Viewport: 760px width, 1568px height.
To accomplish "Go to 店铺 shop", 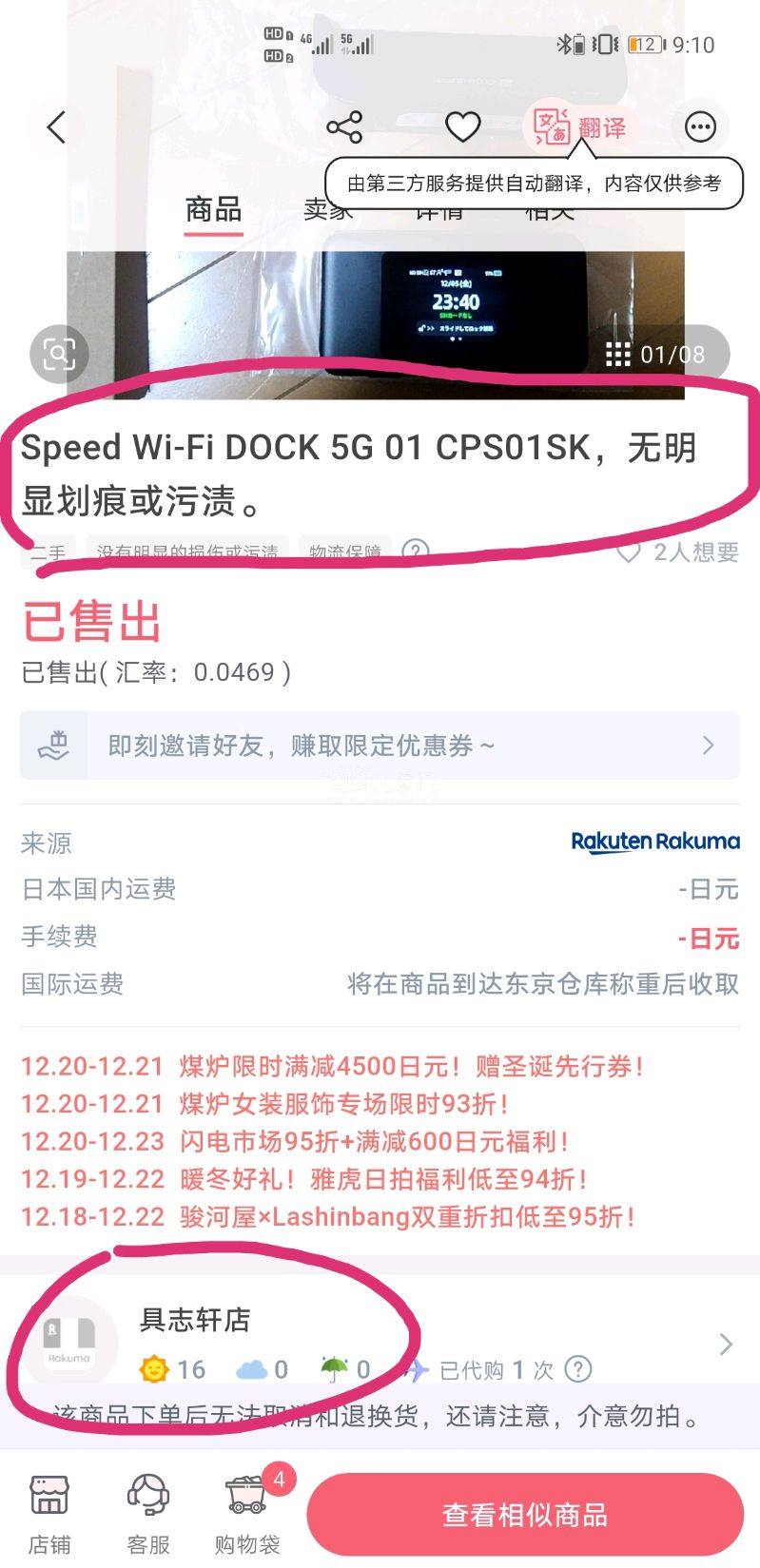I will (49, 1514).
